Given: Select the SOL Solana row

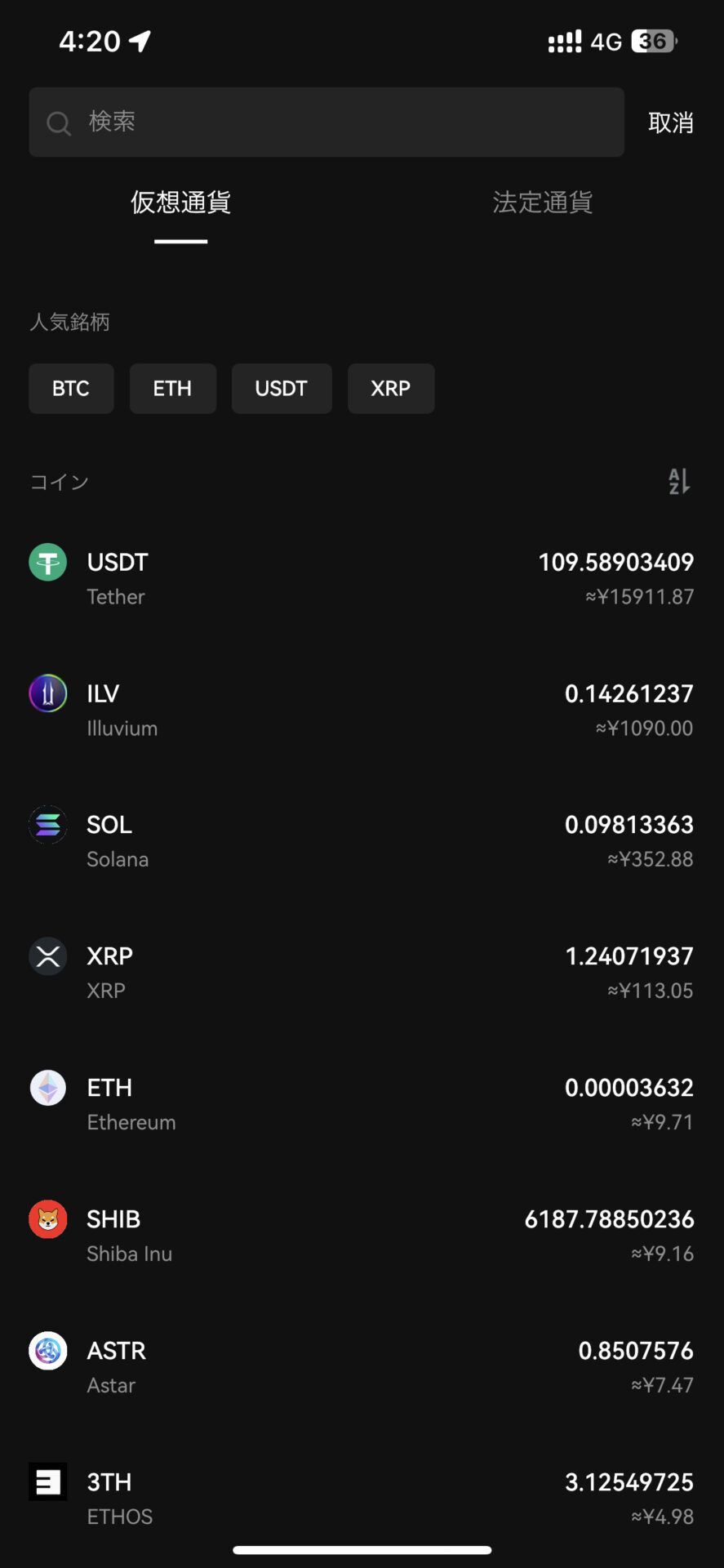Looking at the screenshot, I should click(362, 842).
